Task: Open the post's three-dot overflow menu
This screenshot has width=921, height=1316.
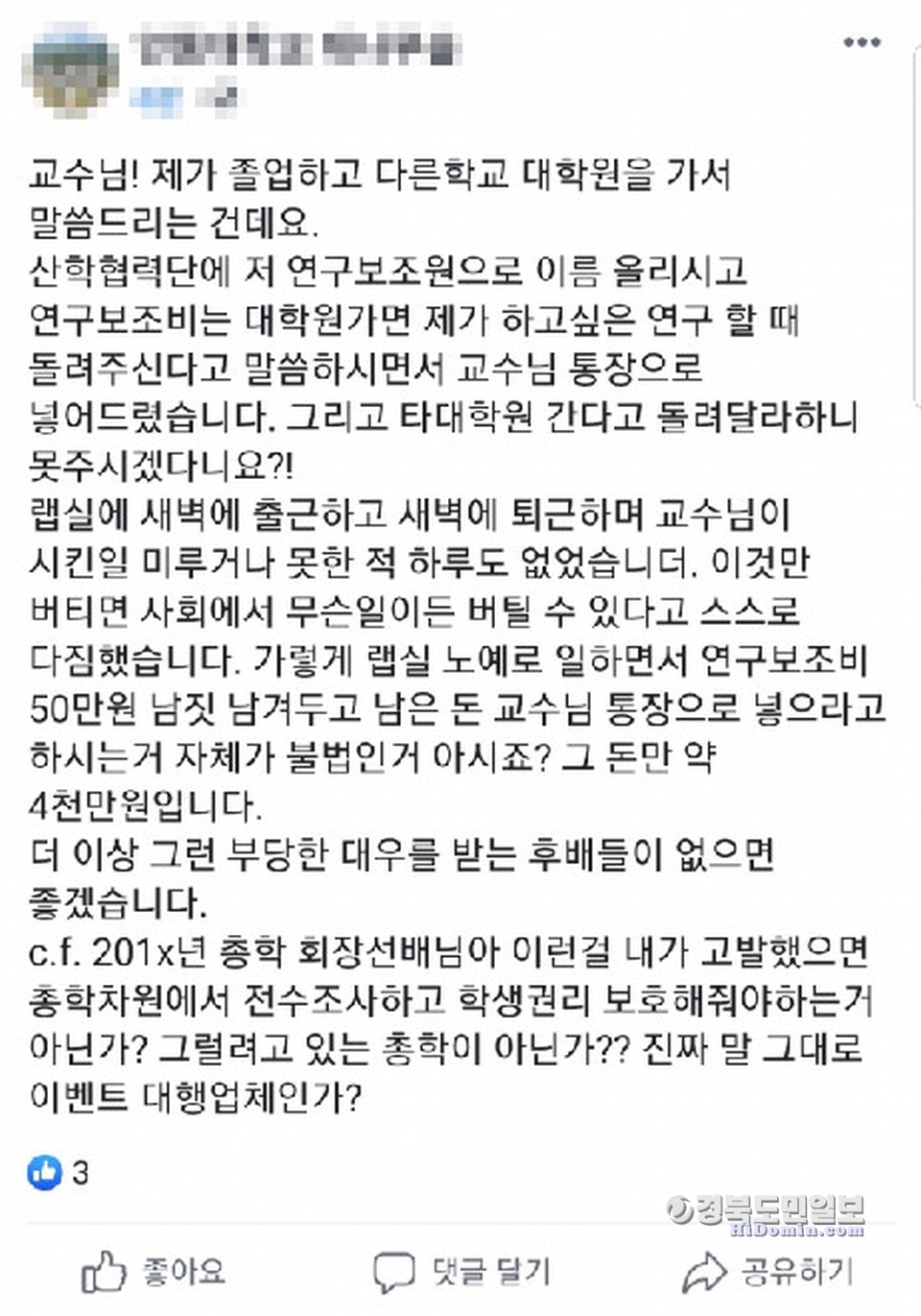Action: tap(861, 43)
